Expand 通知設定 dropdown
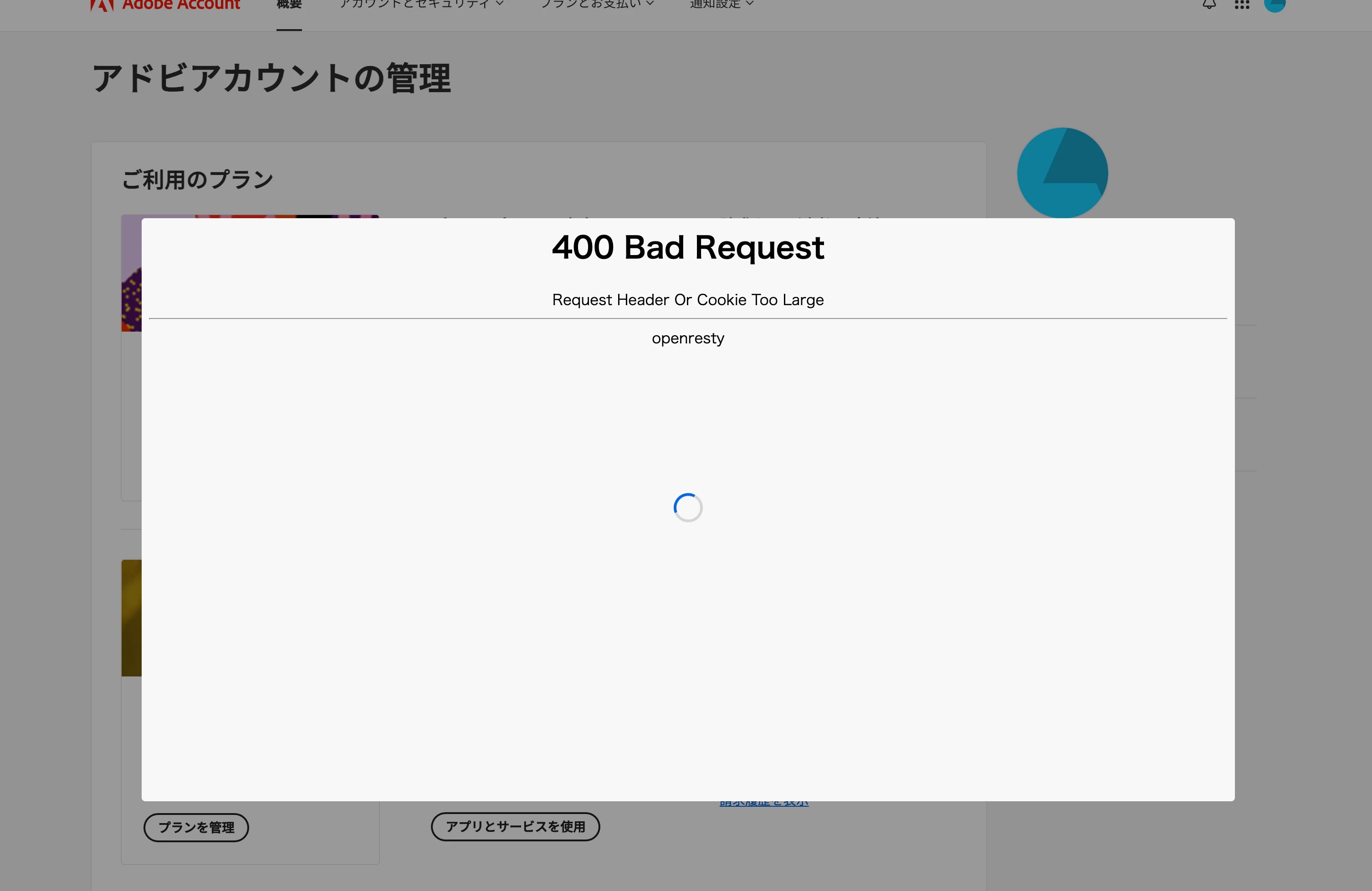The width and height of the screenshot is (1372, 891). tap(721, 5)
